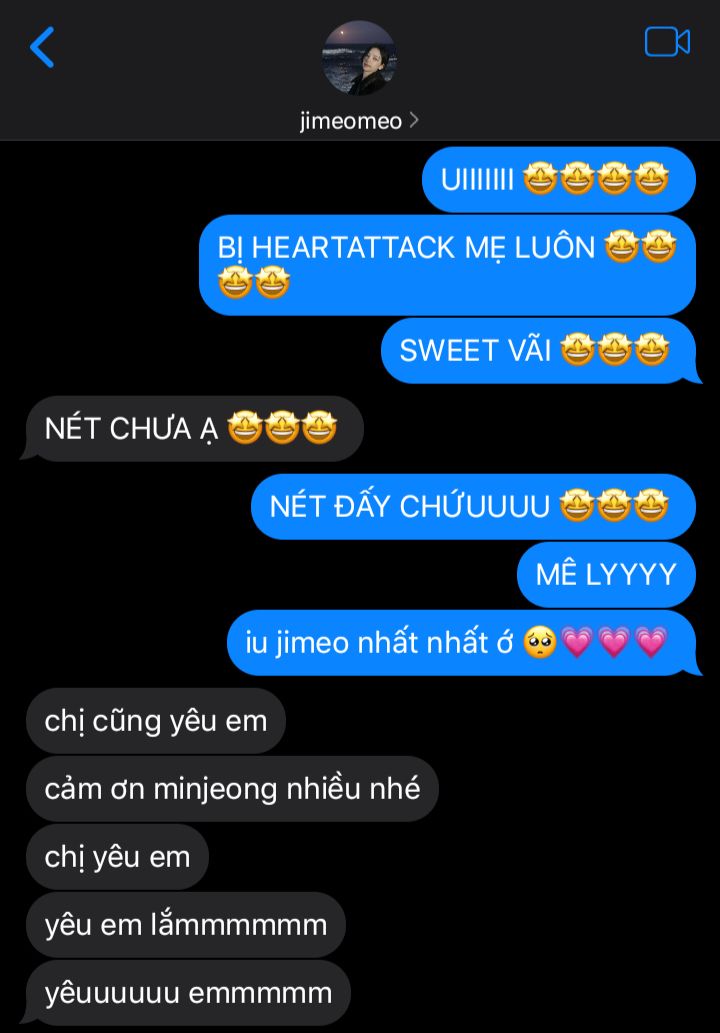Go back to the message list

pos(42,47)
